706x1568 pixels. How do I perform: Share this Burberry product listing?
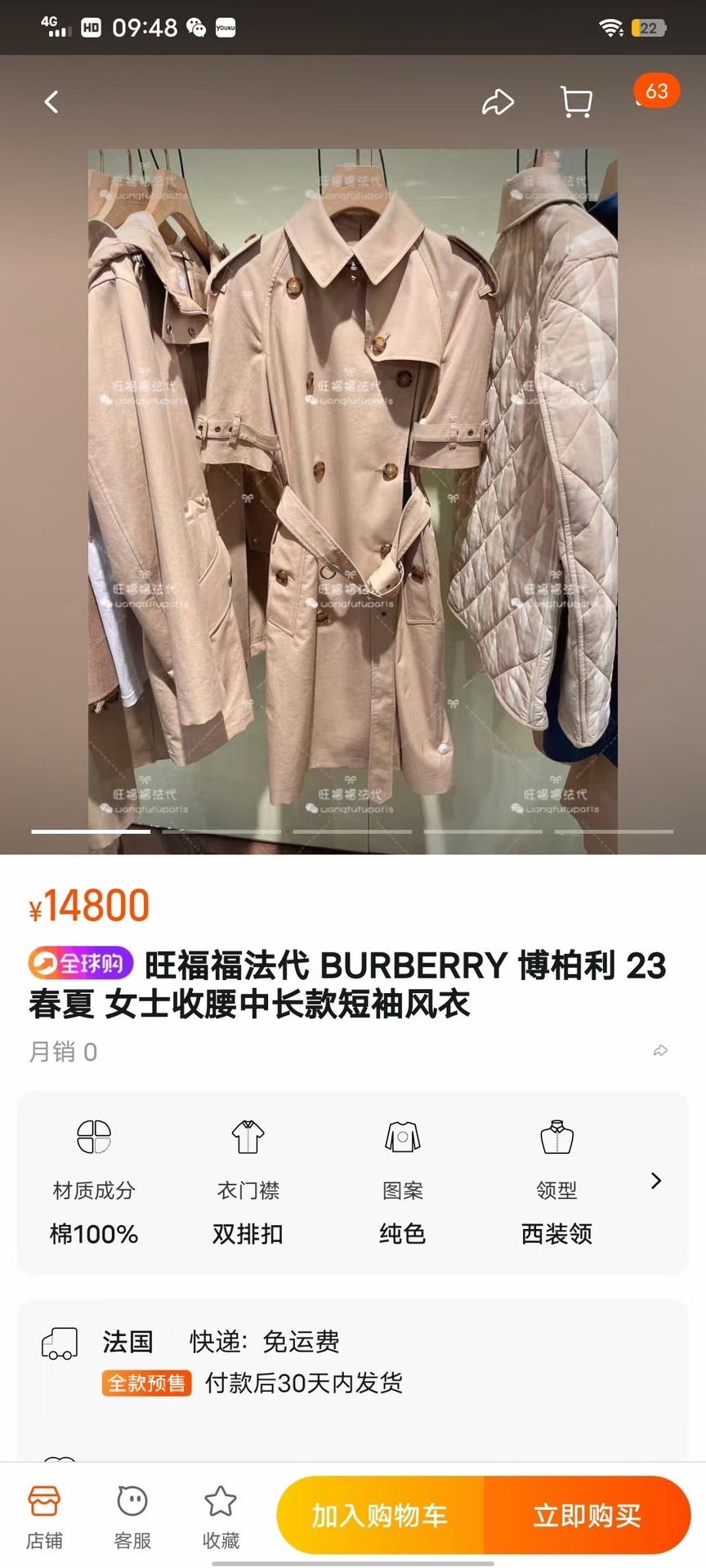click(498, 102)
